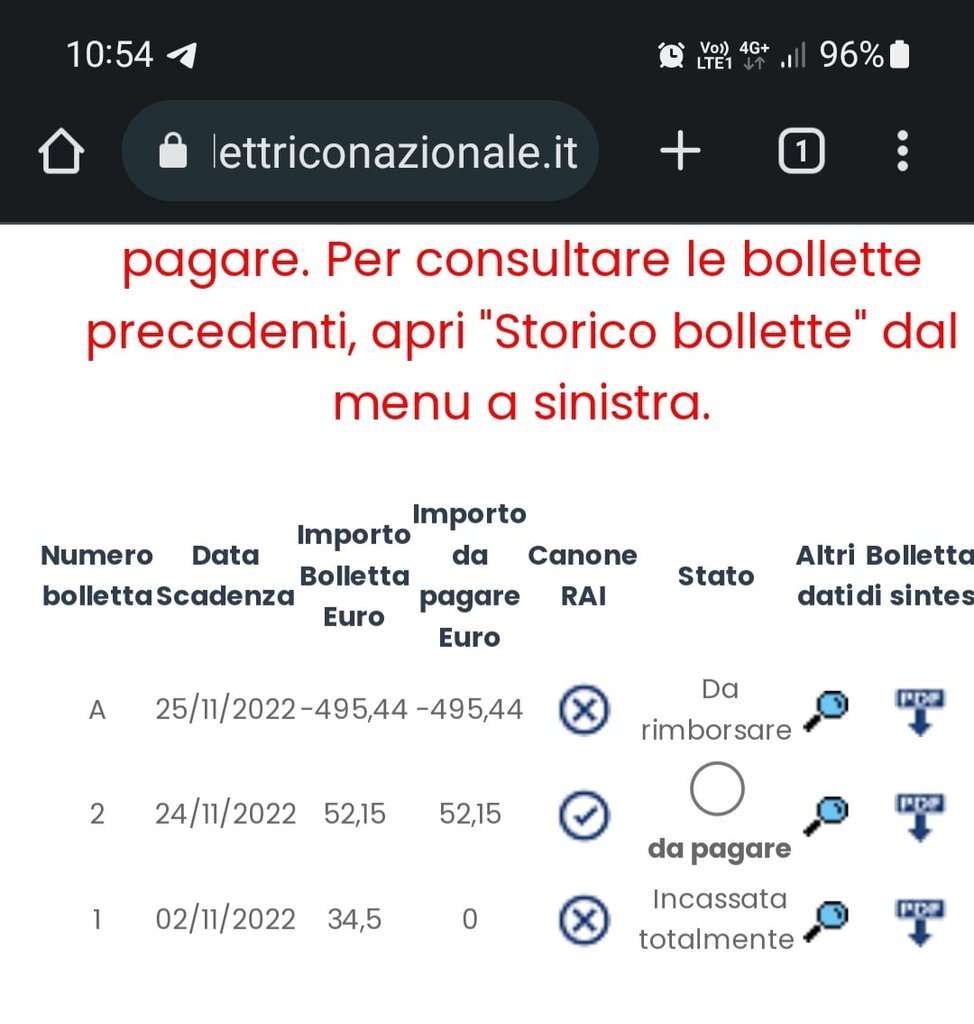The image size is (974, 1024).
Task: View other details for bill A
Action: click(x=826, y=711)
